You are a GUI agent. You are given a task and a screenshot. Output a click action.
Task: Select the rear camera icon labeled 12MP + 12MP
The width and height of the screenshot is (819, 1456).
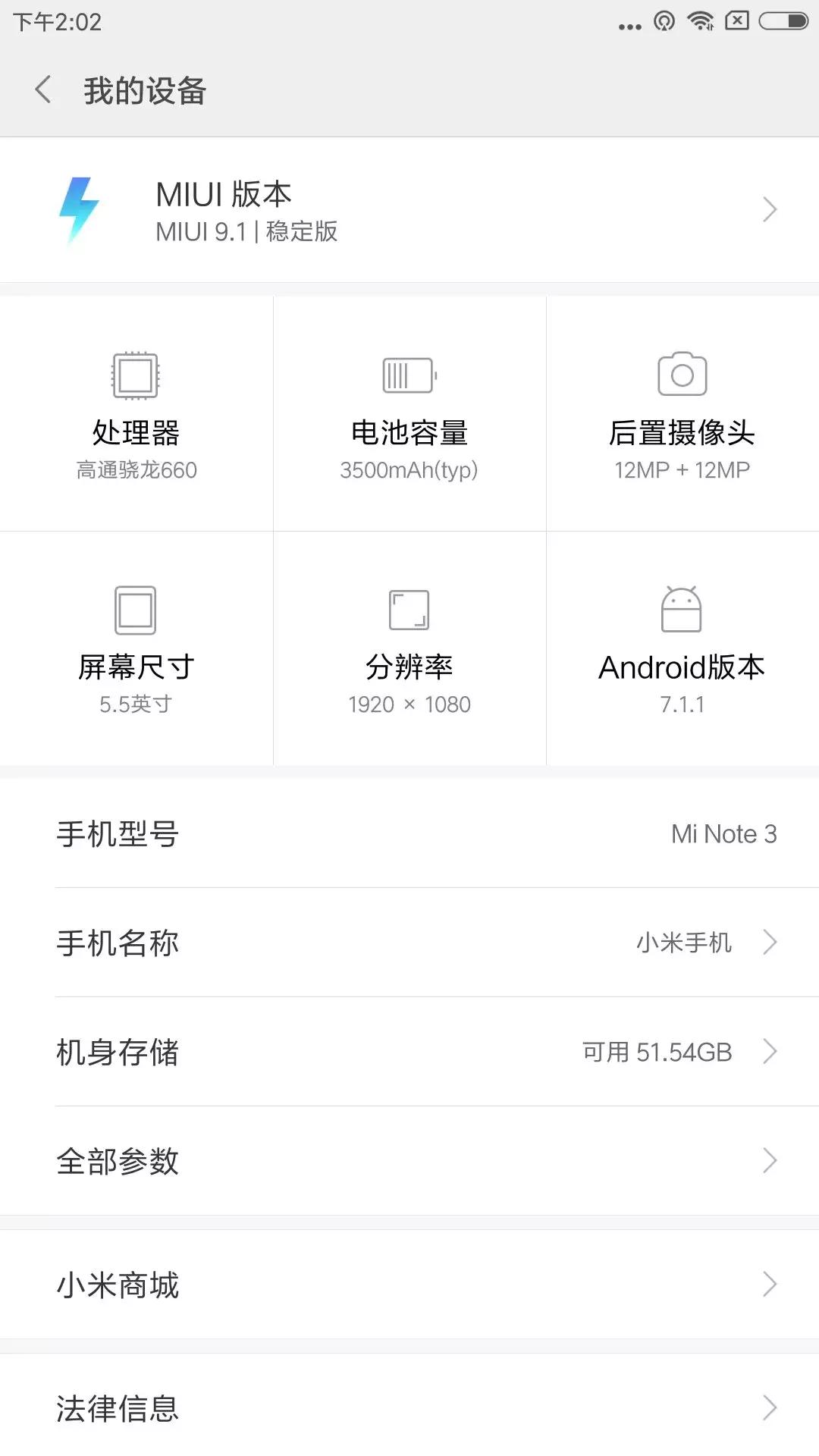click(681, 374)
